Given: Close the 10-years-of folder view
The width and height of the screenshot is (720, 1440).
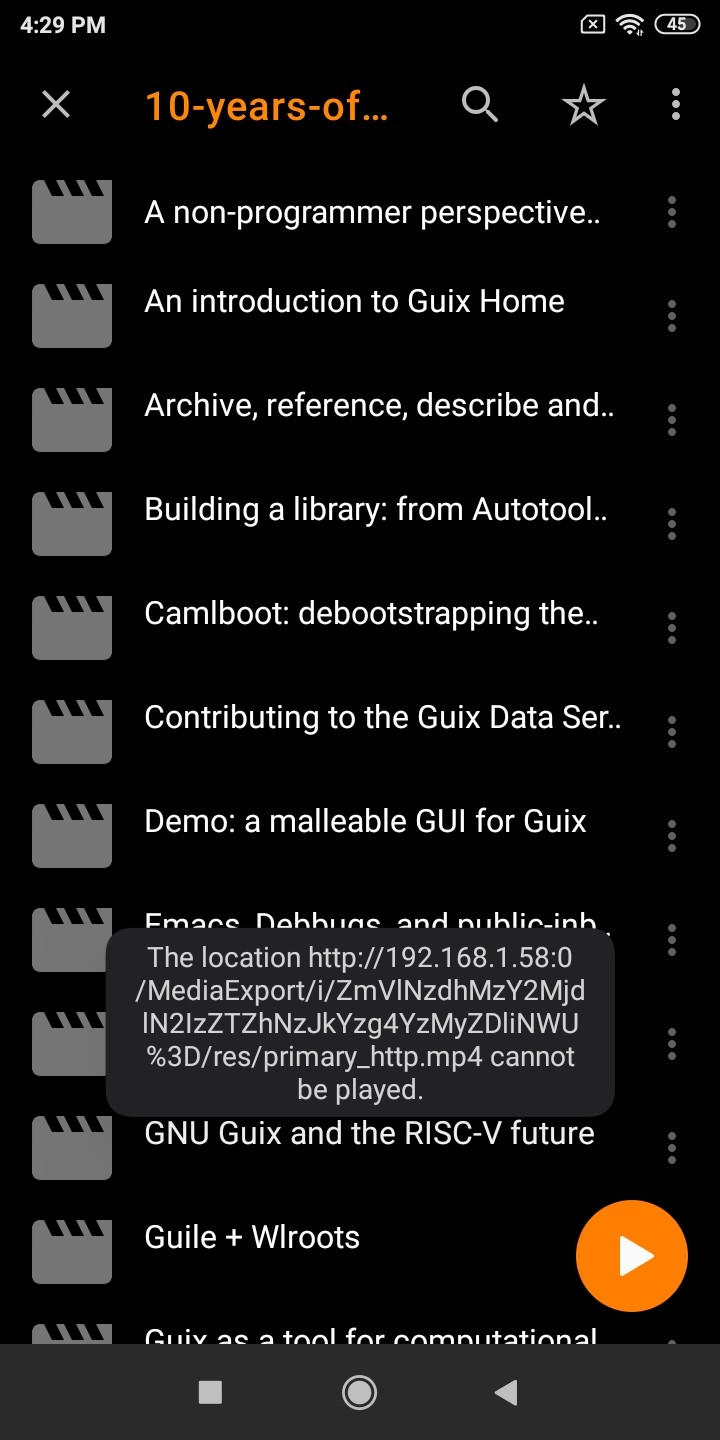Looking at the screenshot, I should [56, 104].
